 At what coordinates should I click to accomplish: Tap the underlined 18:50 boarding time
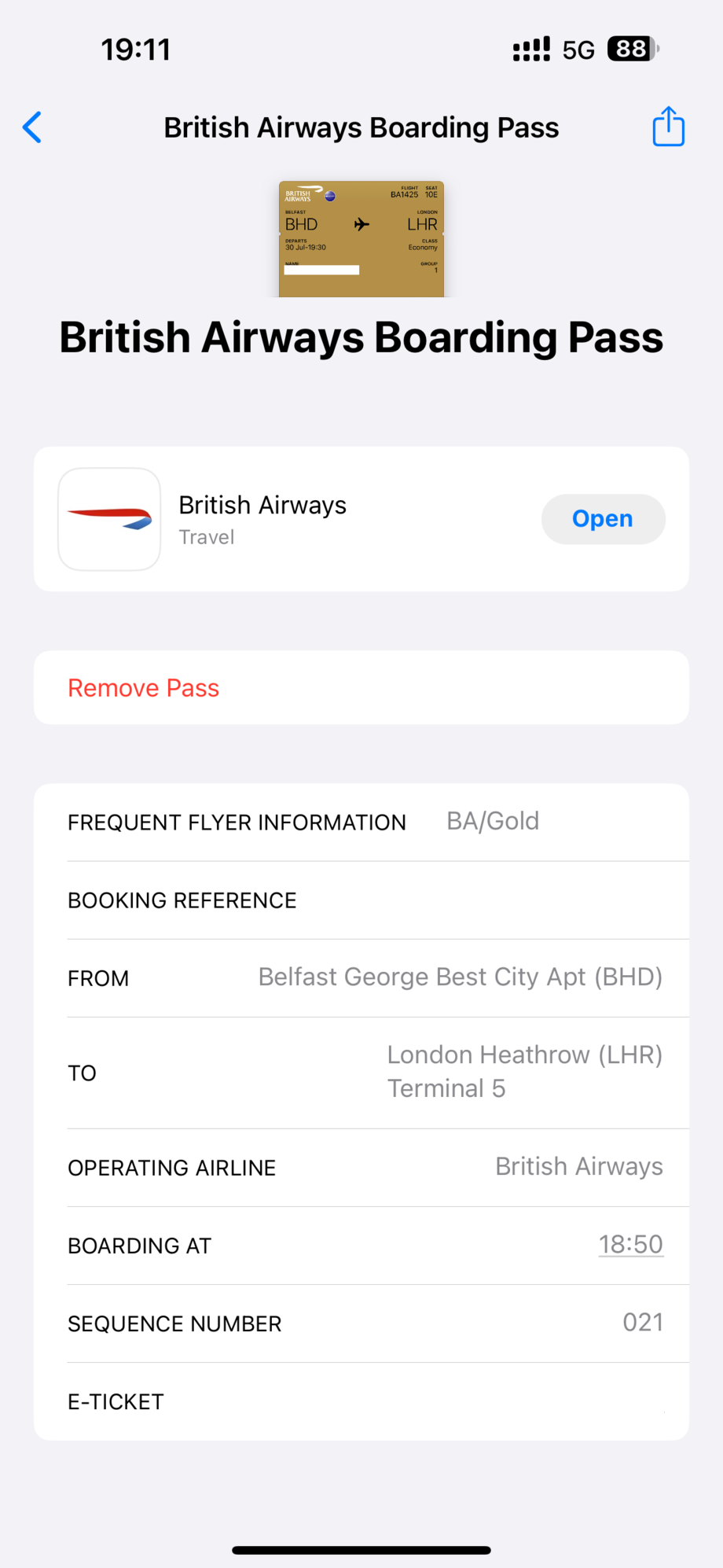coord(631,1245)
